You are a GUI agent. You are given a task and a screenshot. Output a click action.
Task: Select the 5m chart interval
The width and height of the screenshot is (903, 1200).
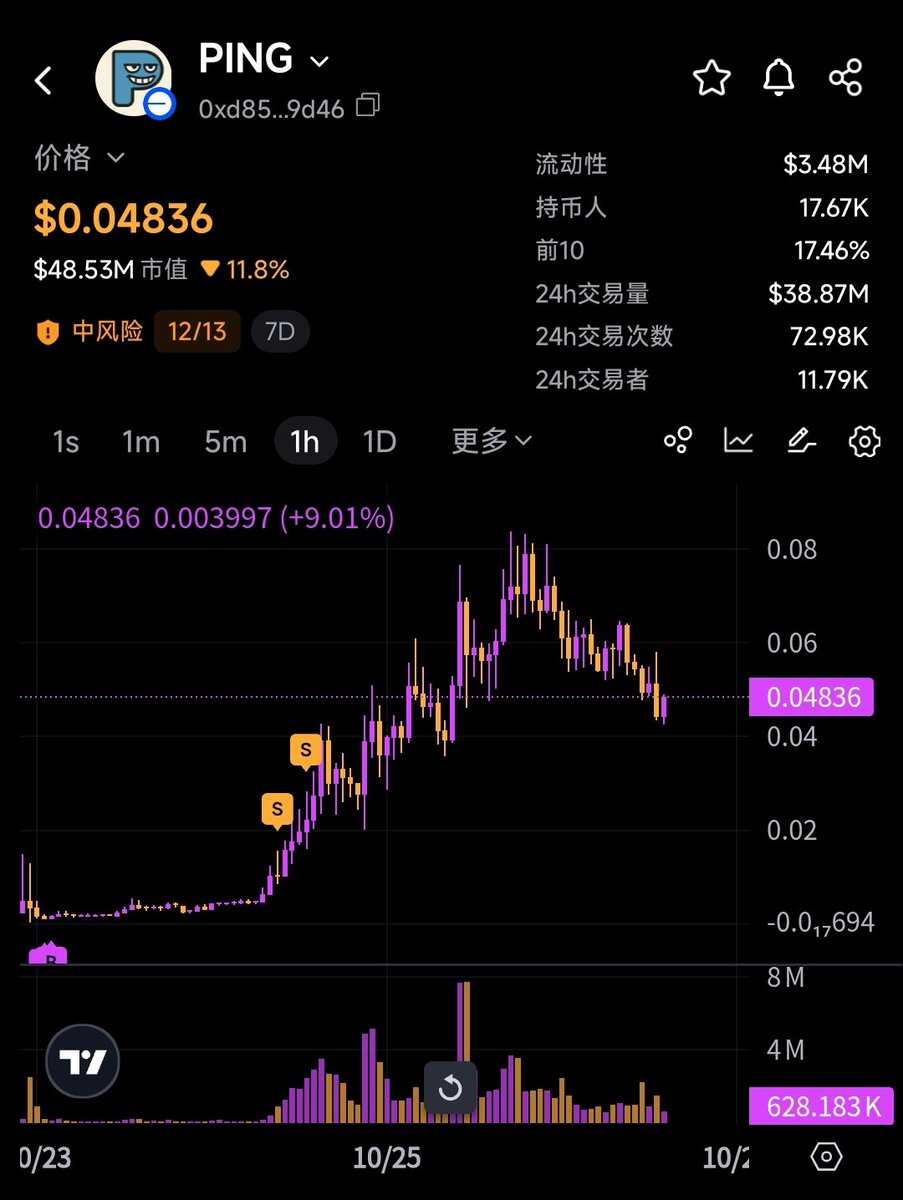point(225,441)
